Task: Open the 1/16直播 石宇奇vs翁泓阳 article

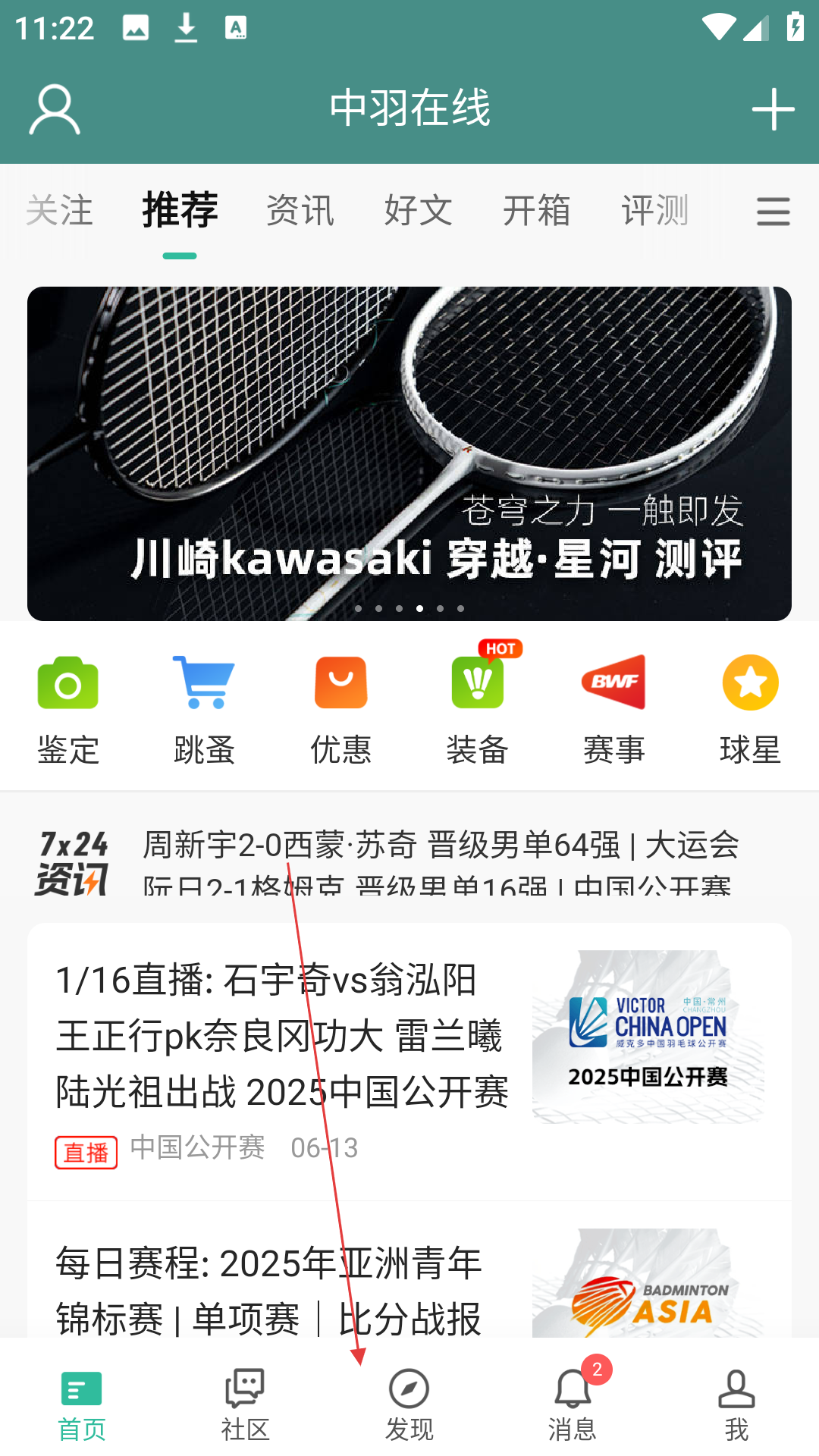Action: [x=282, y=1036]
